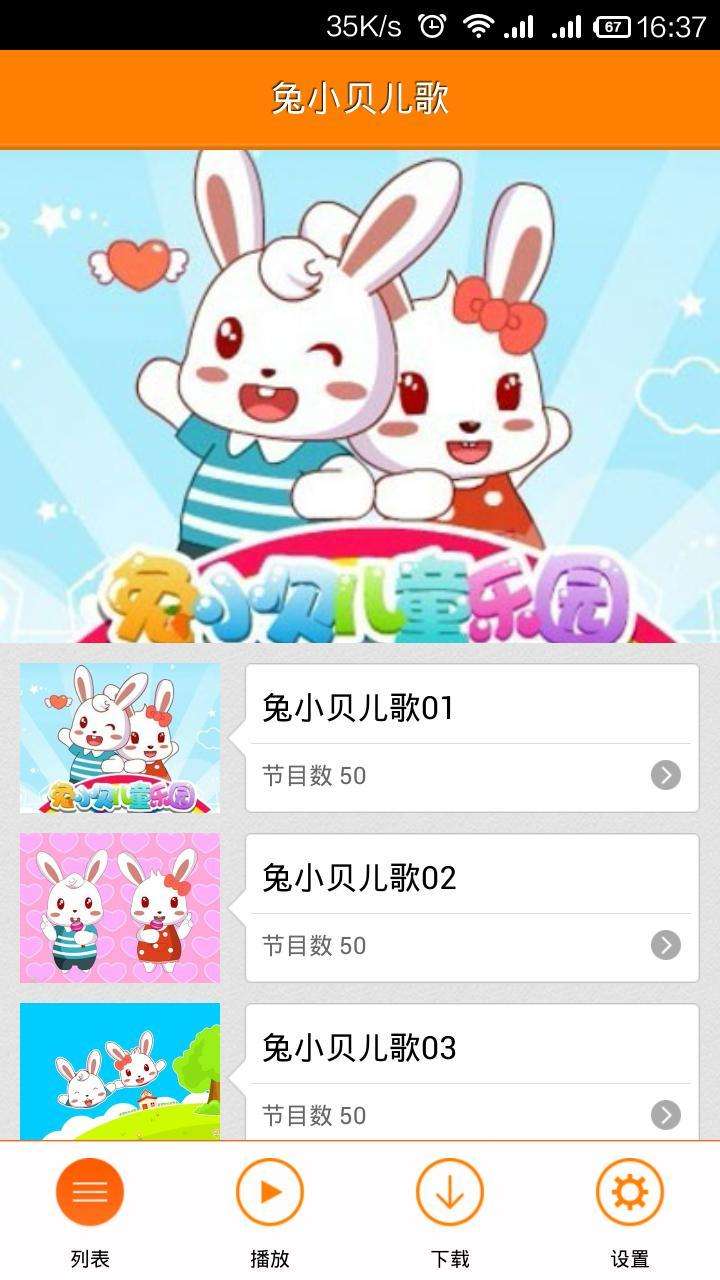Tap the 兔小贝儿歌03 thumbnail image

[x=120, y=1072]
